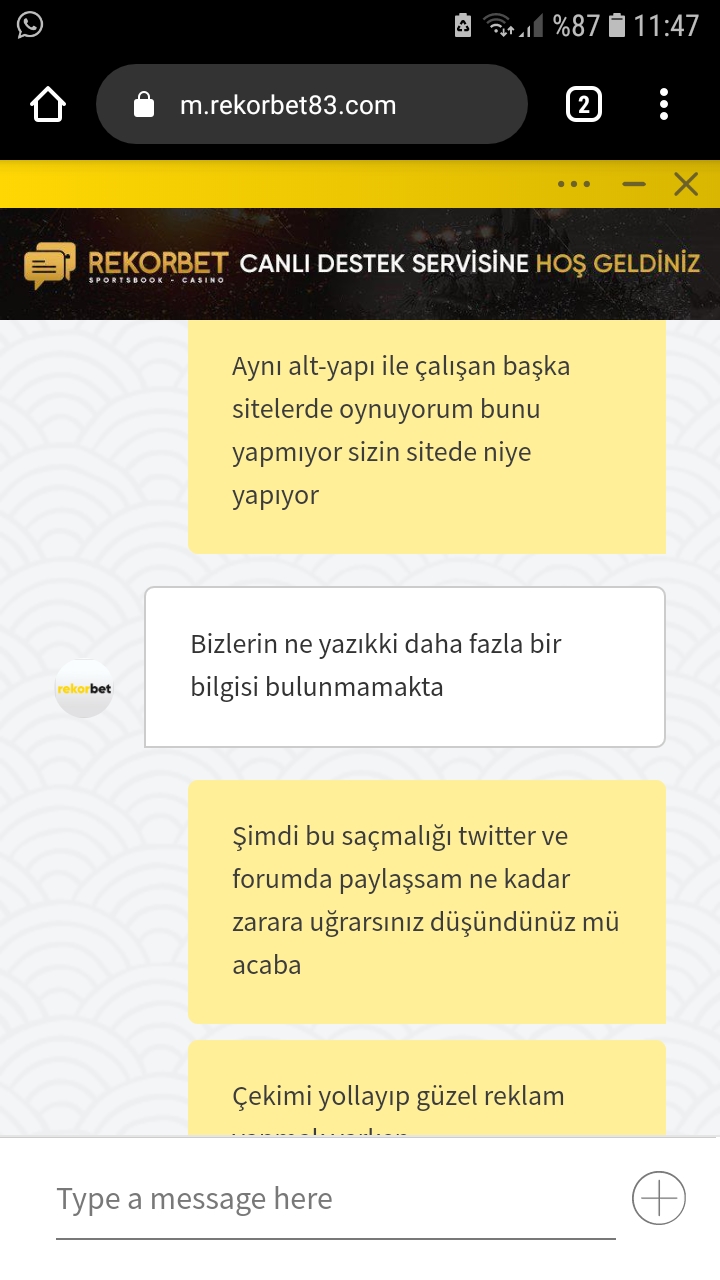Minimize the live support chat window

coord(634,184)
